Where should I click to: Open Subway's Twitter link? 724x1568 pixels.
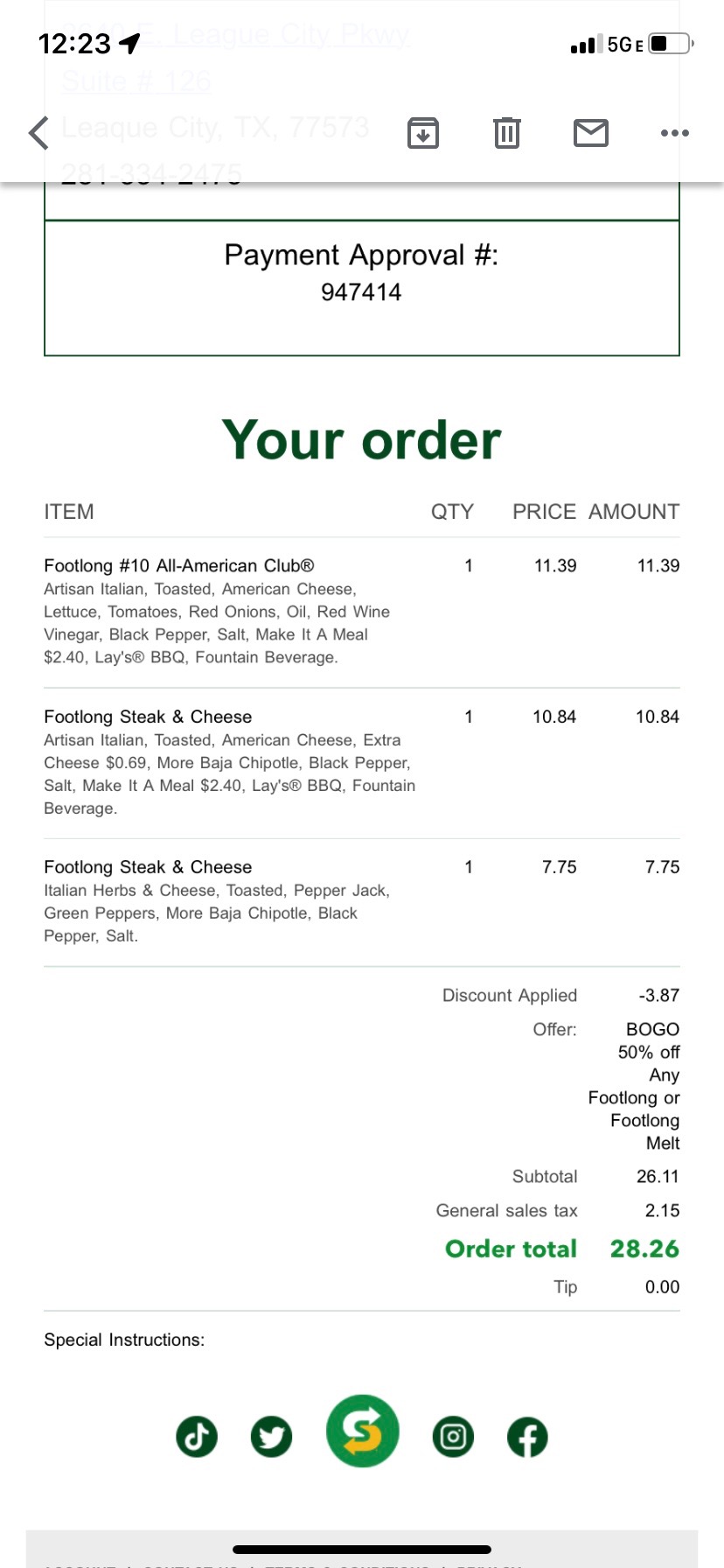[x=272, y=1436]
